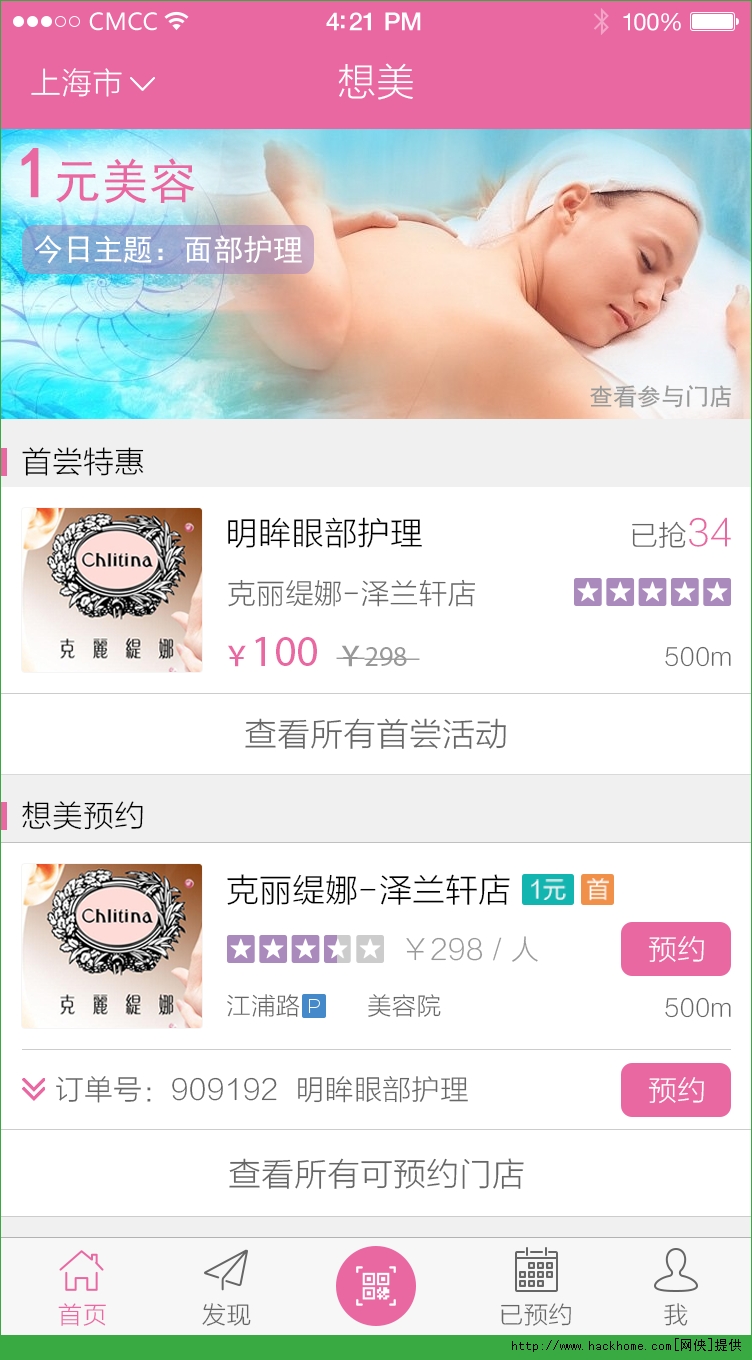This screenshot has width=752, height=1360.
Task: Open the 明眸眼部护理 special offer card
Action: (376, 590)
